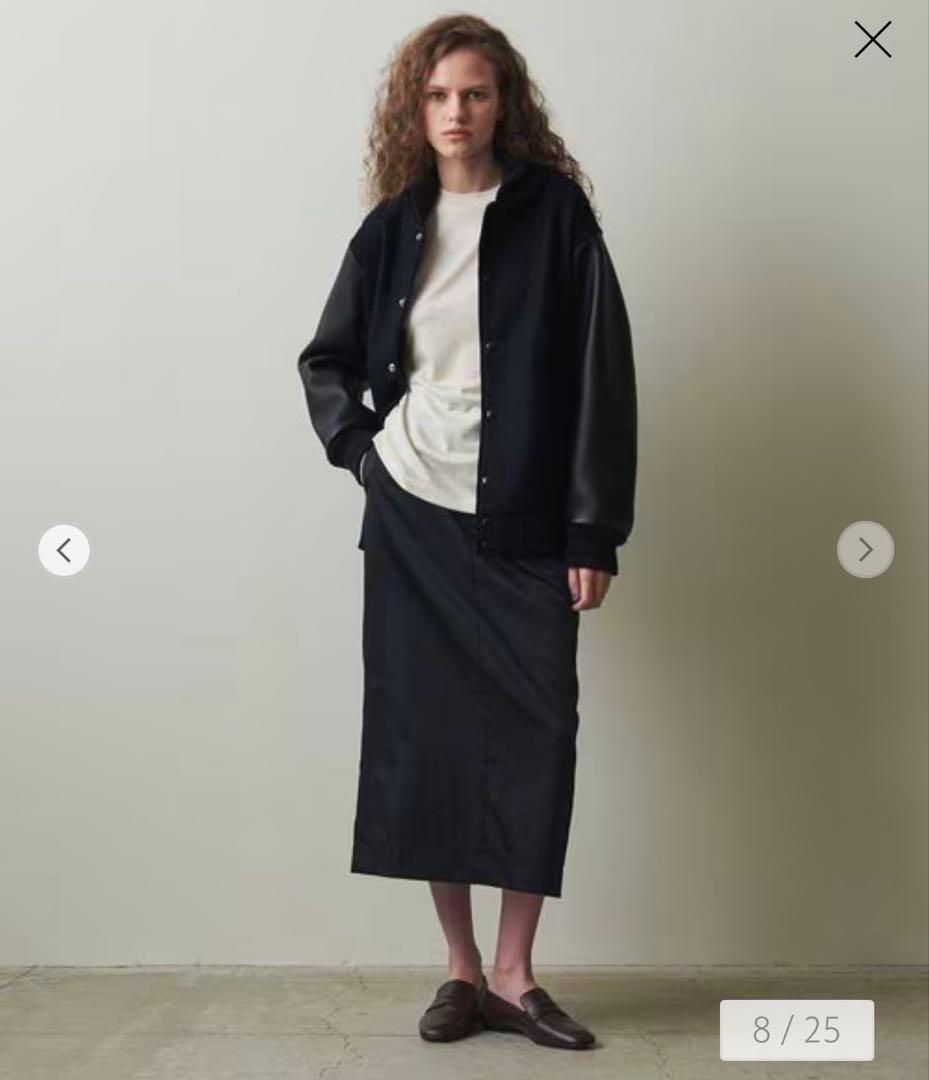Advance to the next product photo
The image size is (929, 1080).
click(865, 550)
